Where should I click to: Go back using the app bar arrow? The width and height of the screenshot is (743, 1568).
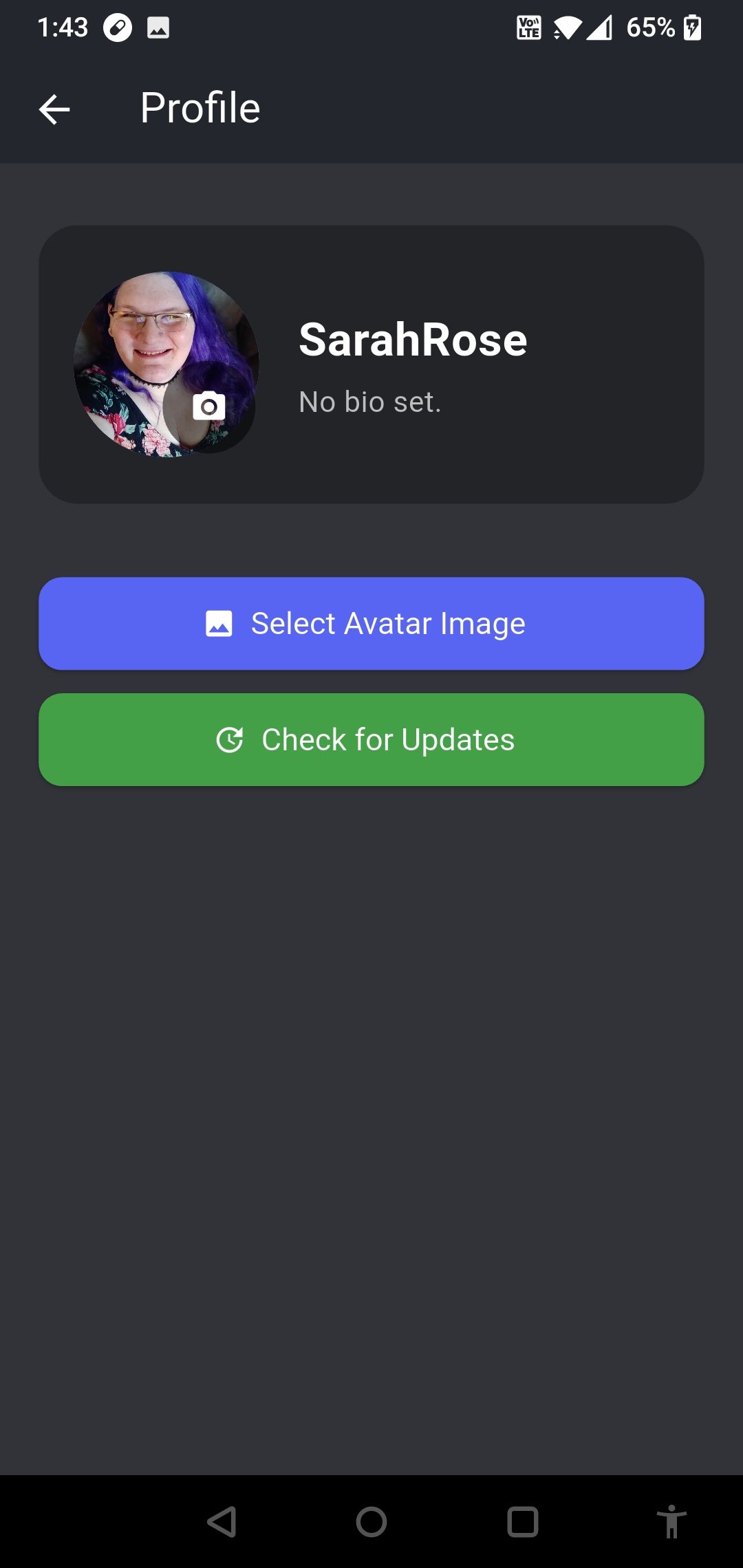point(54,109)
